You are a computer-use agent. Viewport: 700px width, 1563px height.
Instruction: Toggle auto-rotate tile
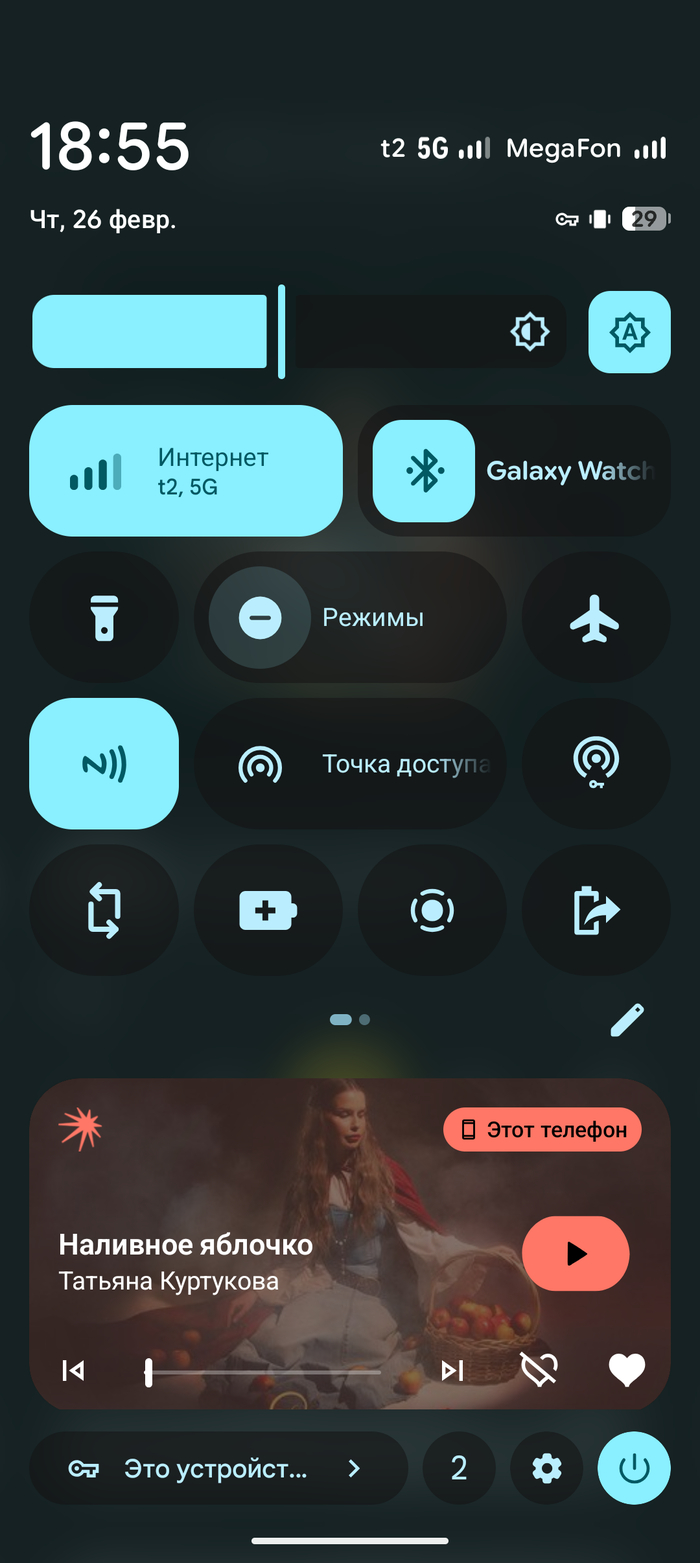[104, 910]
